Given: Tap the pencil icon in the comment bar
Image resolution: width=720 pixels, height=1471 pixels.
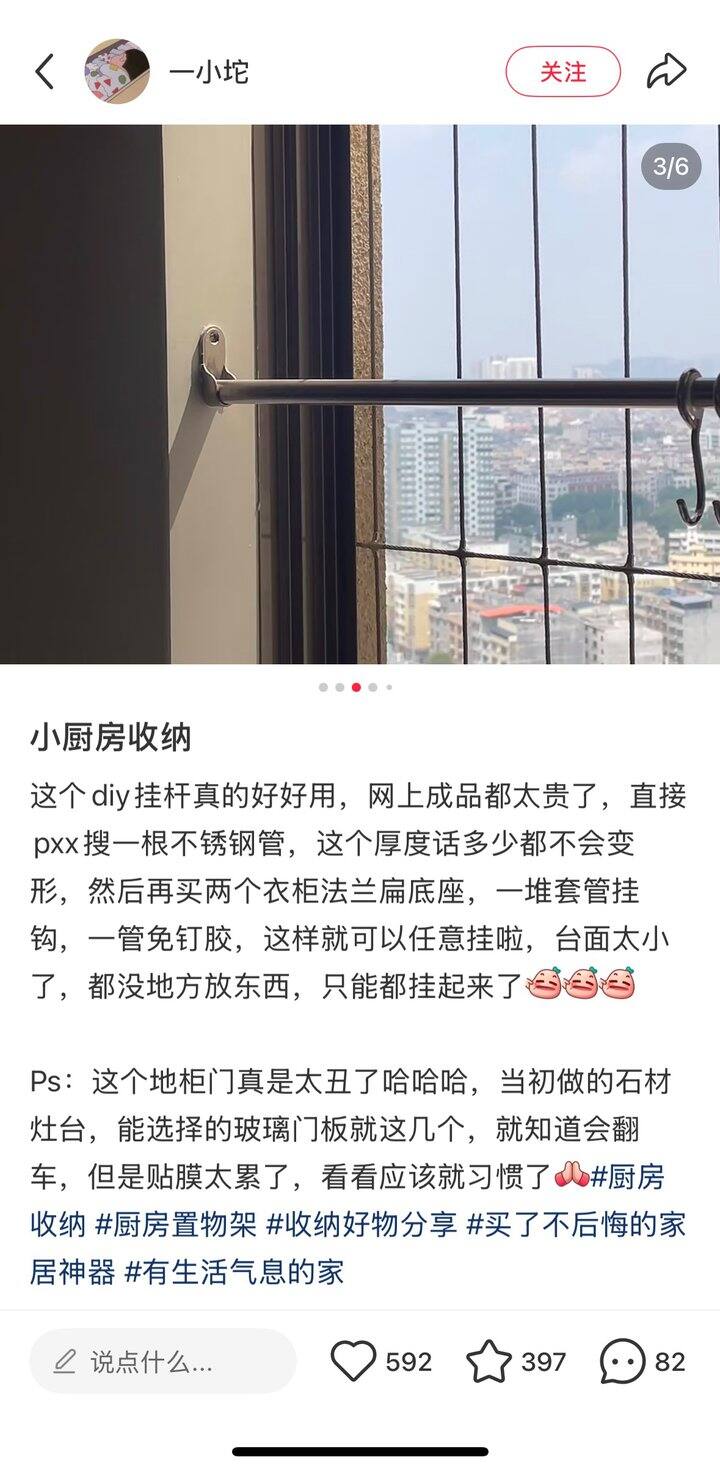Looking at the screenshot, I should pyautogui.click(x=64, y=1362).
